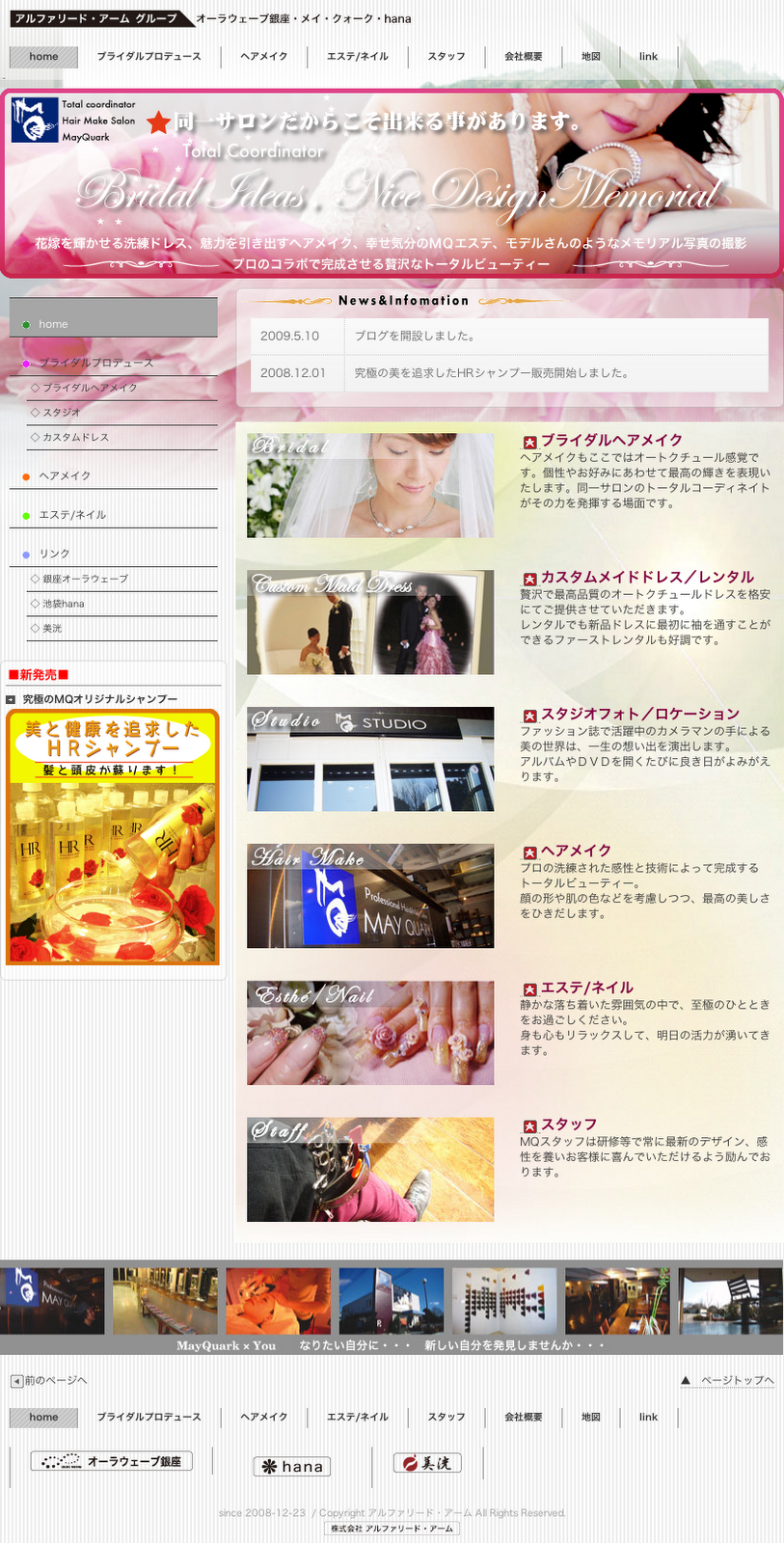784x1543 pixels.
Task: Open the オーラウェーブ銀座 footer button
Action: (x=112, y=1461)
